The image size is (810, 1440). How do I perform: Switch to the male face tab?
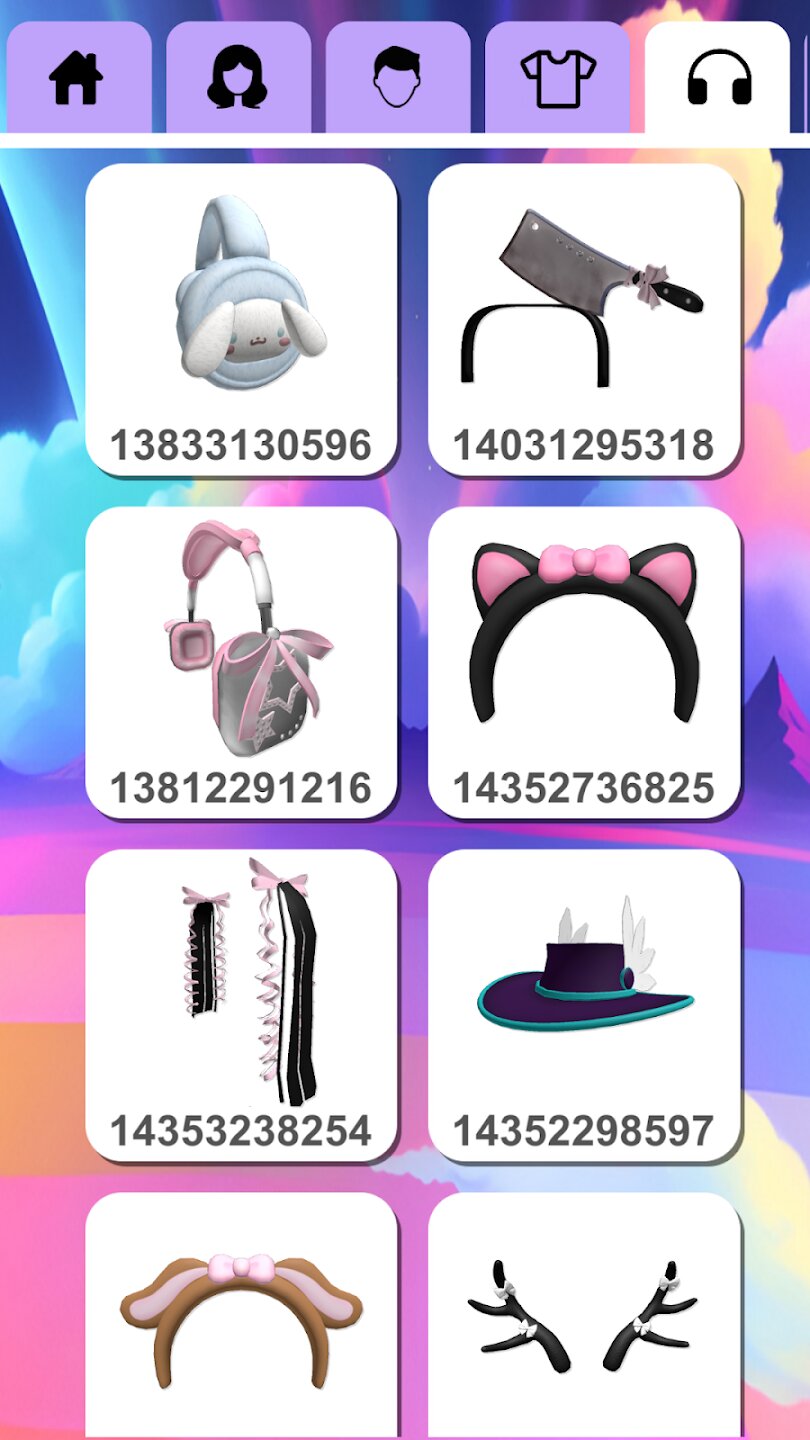click(397, 78)
